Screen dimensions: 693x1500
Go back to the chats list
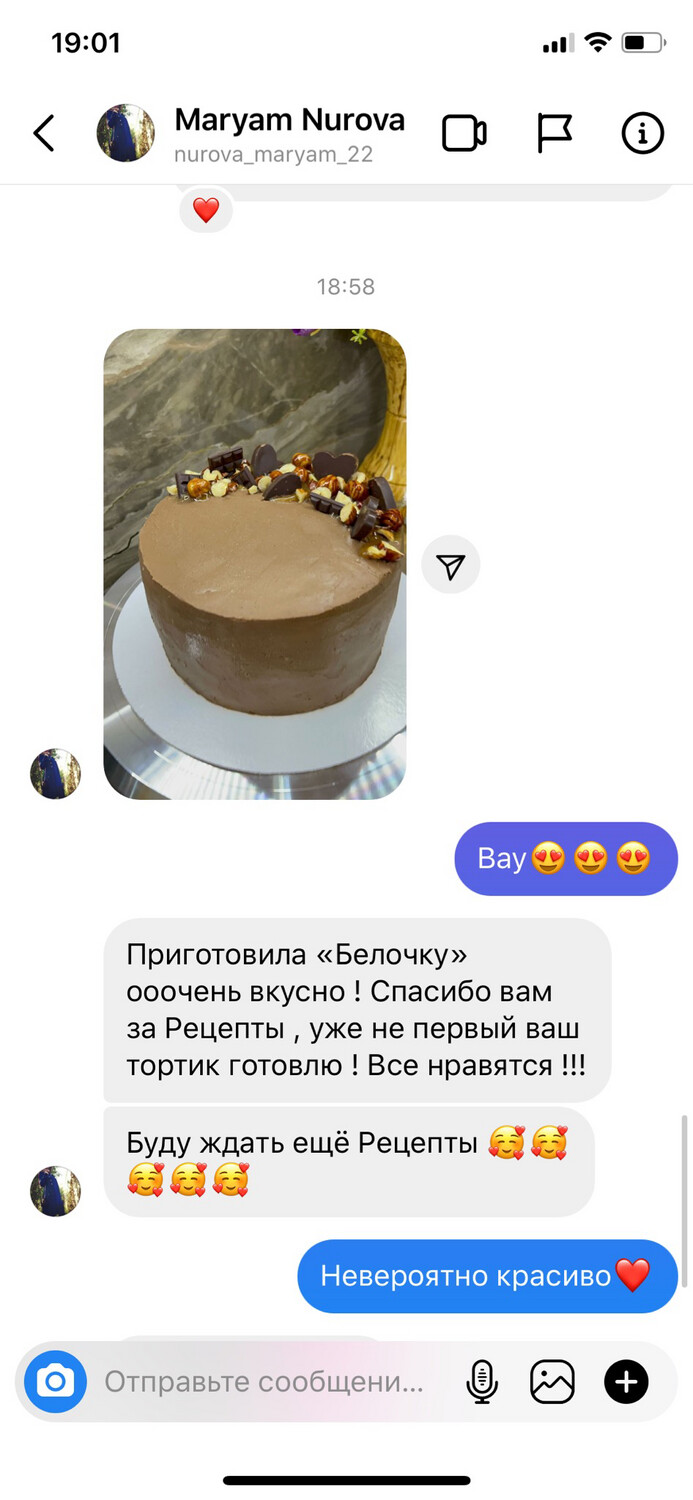(44, 133)
